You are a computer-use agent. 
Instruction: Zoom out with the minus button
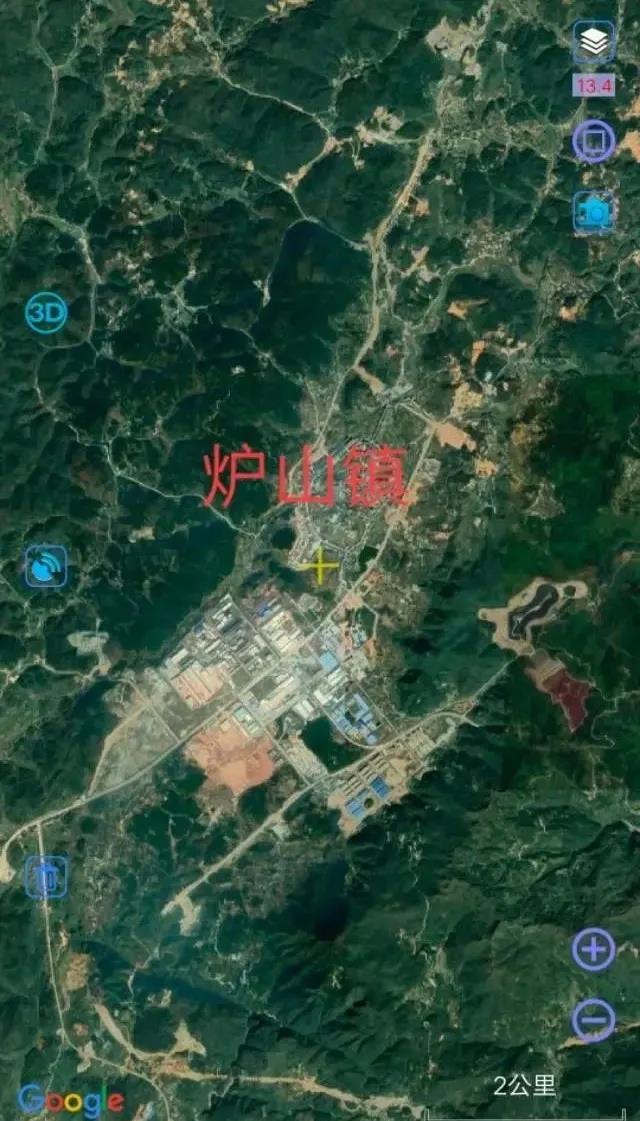[x=594, y=1020]
